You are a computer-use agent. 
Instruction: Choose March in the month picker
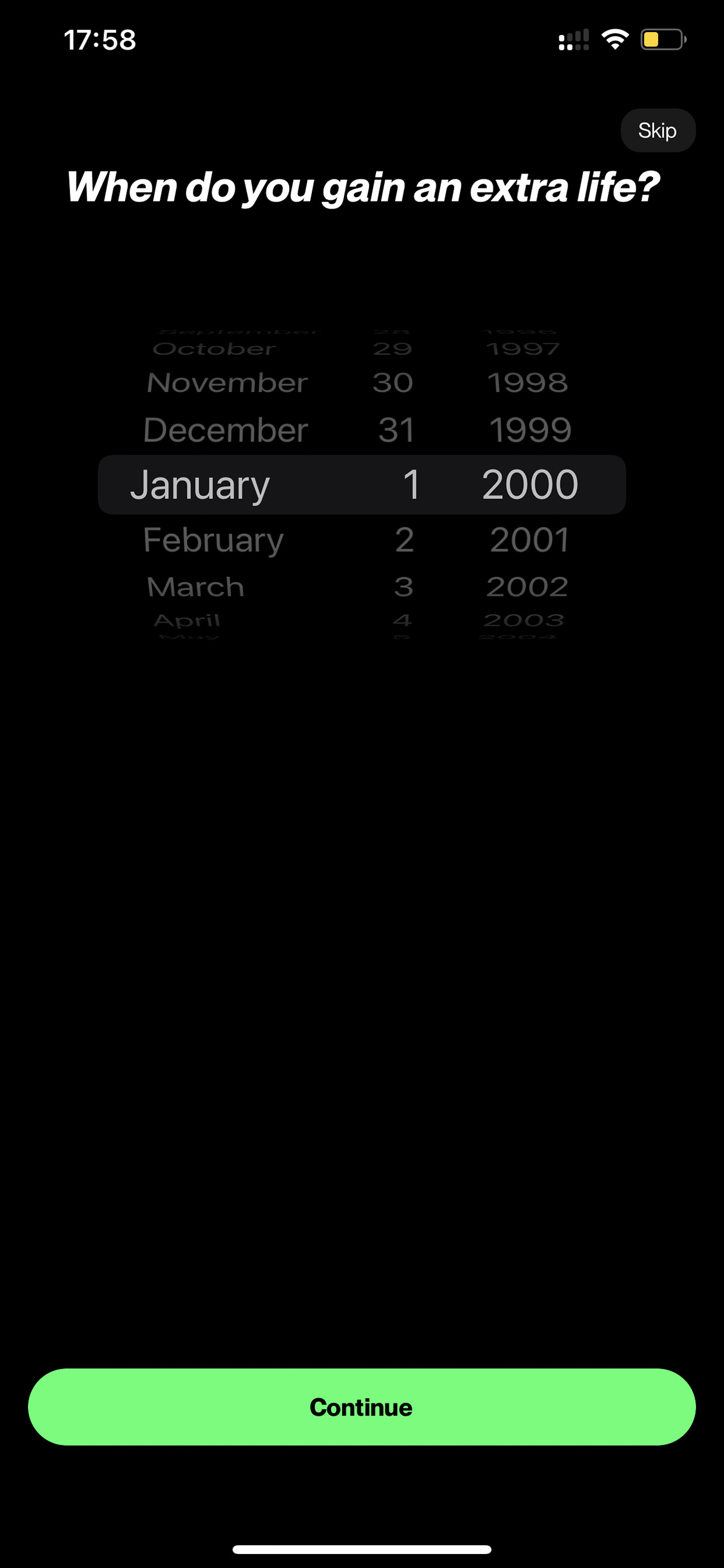pyautogui.click(x=195, y=587)
